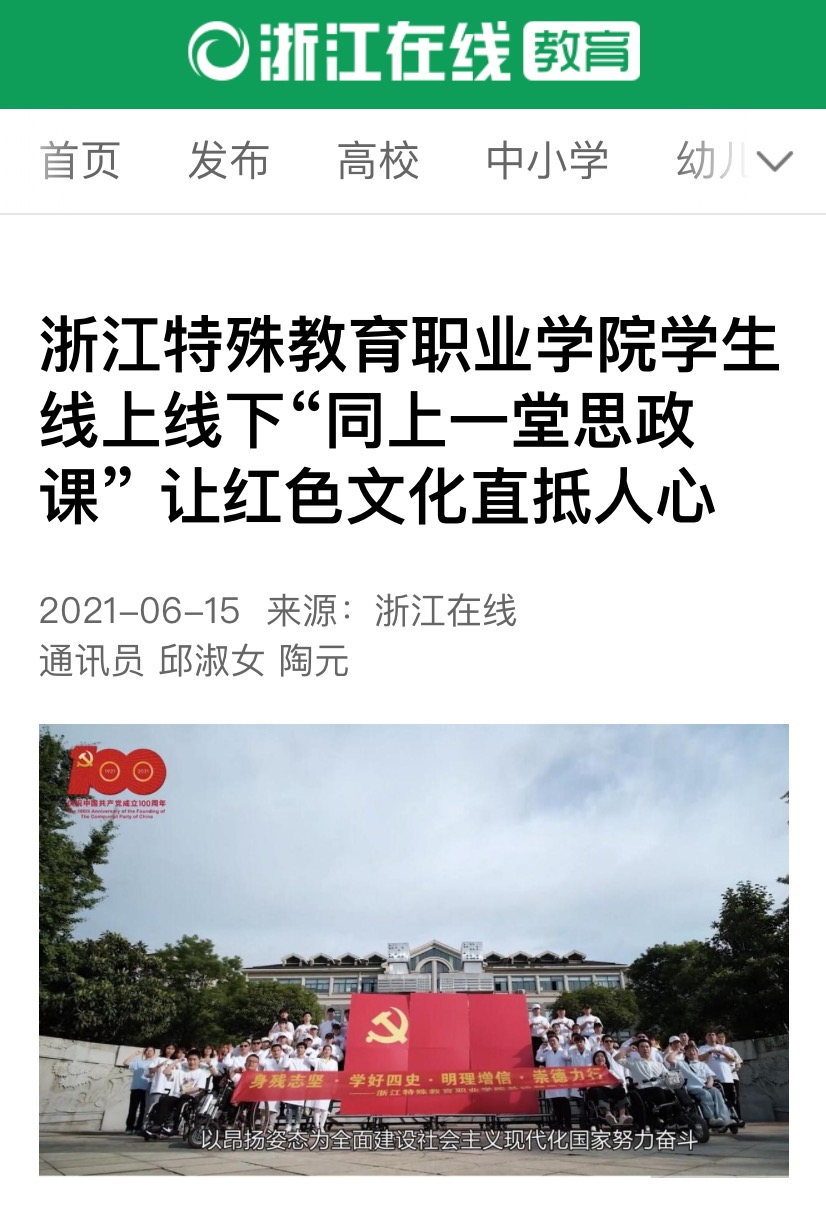Select the 中小学 tab
The width and height of the screenshot is (826, 1206).
tap(547, 161)
